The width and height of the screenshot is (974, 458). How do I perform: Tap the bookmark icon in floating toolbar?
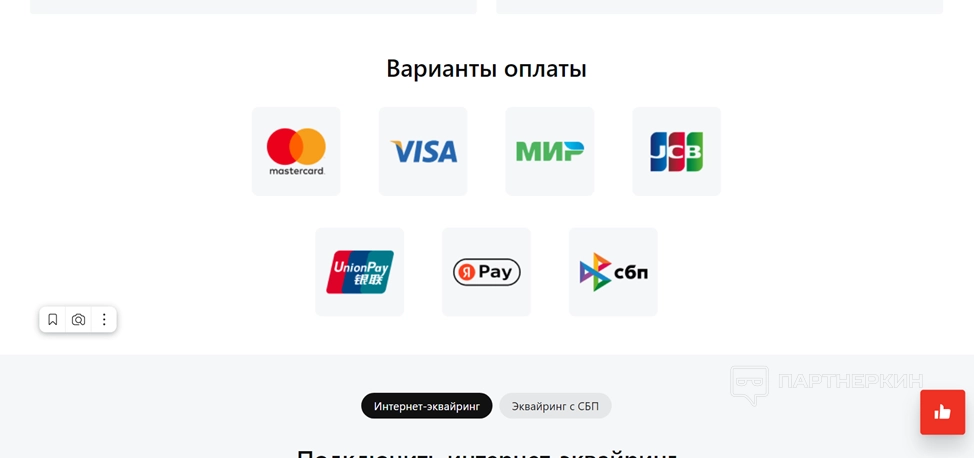pyautogui.click(x=53, y=320)
